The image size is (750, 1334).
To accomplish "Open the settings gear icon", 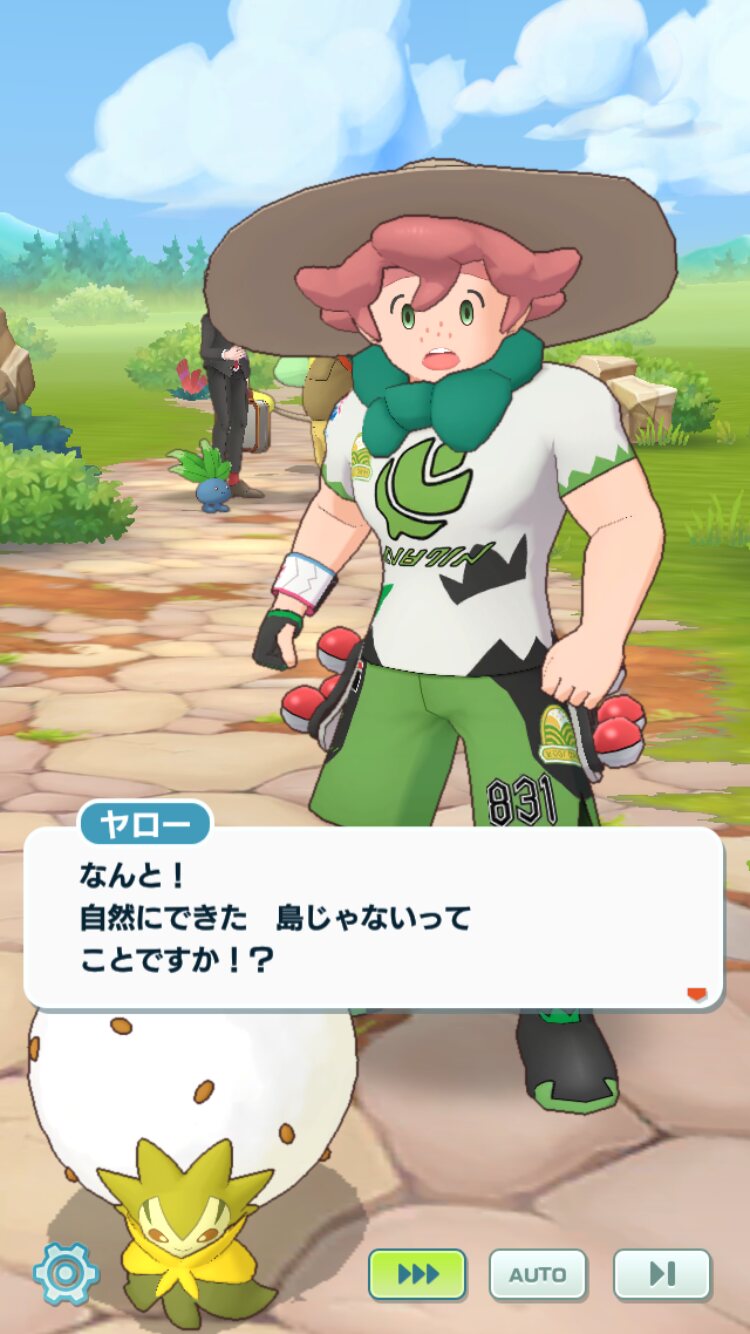I will tap(66, 1274).
